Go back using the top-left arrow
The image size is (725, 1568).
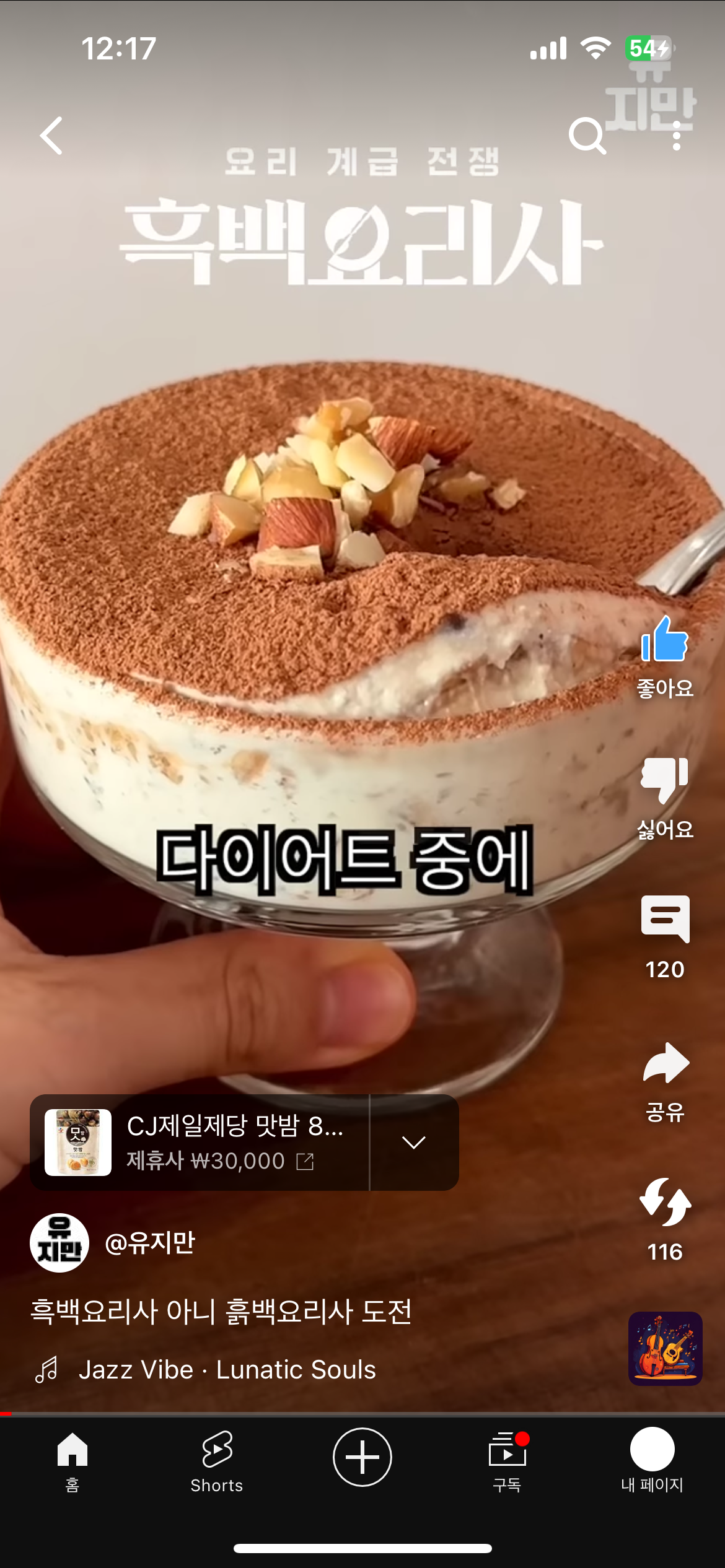52,136
